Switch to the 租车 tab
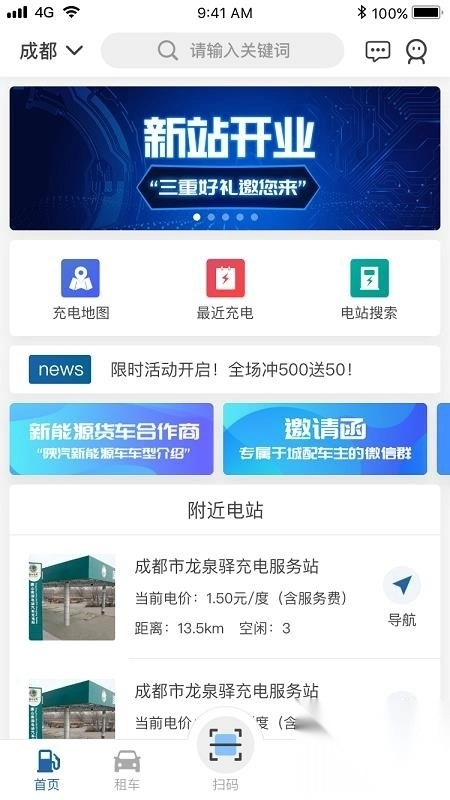Viewport: 450px width, 800px height. [x=127, y=770]
